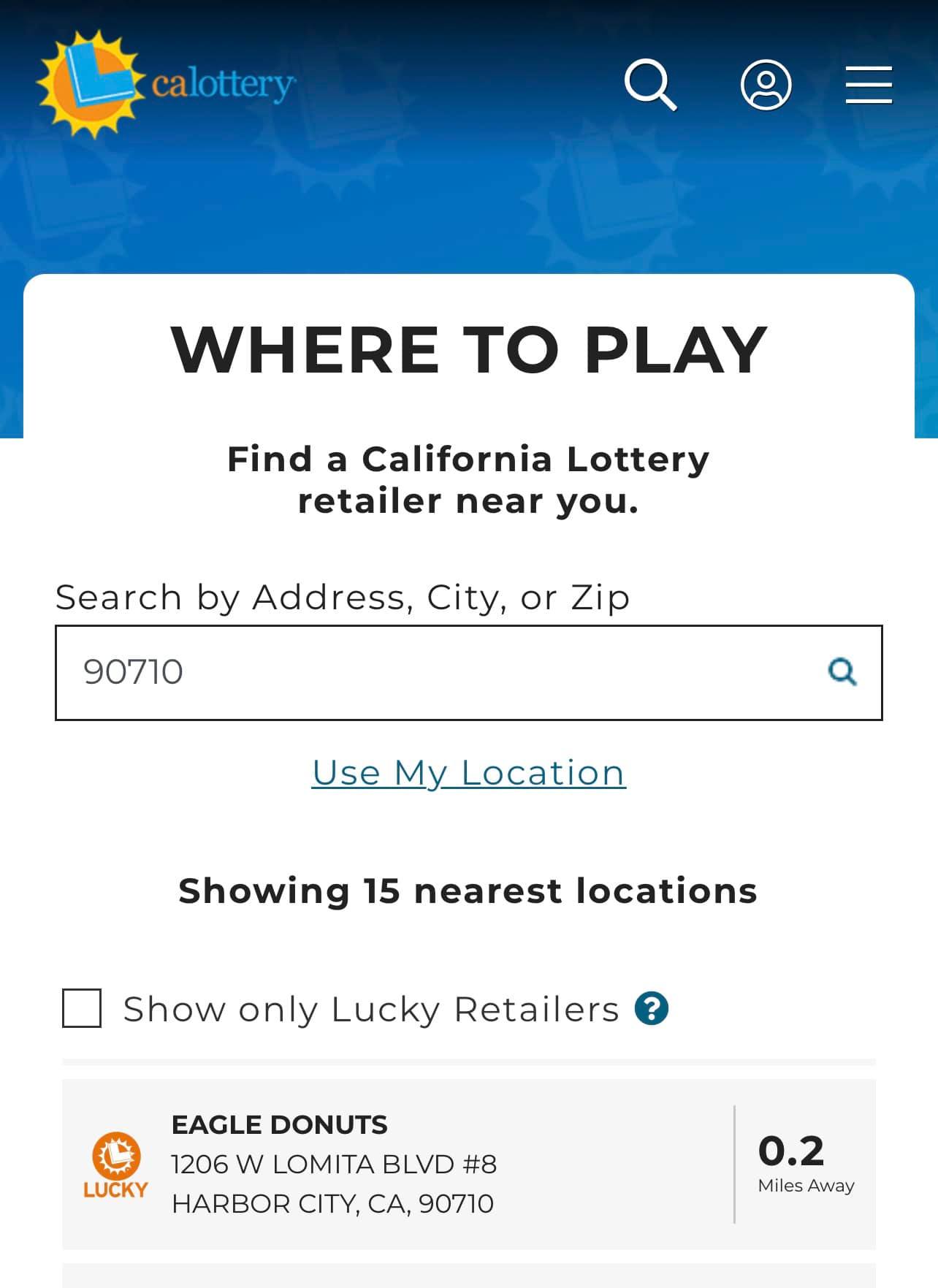This screenshot has height=1288, width=938.
Task: Submit the zip search with magnifier button
Action: (x=842, y=671)
